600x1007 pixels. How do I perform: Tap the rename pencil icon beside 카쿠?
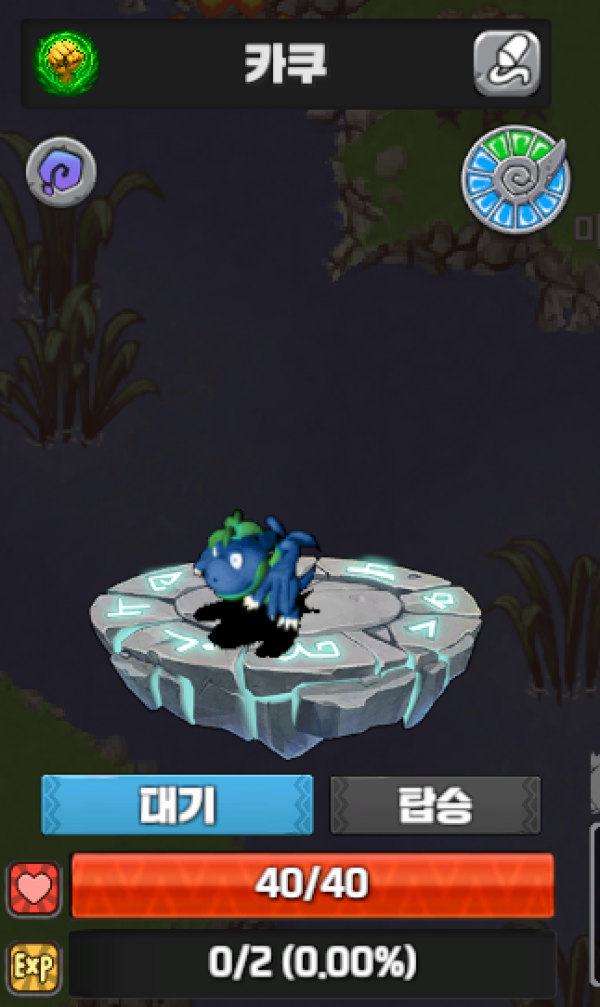point(506,63)
